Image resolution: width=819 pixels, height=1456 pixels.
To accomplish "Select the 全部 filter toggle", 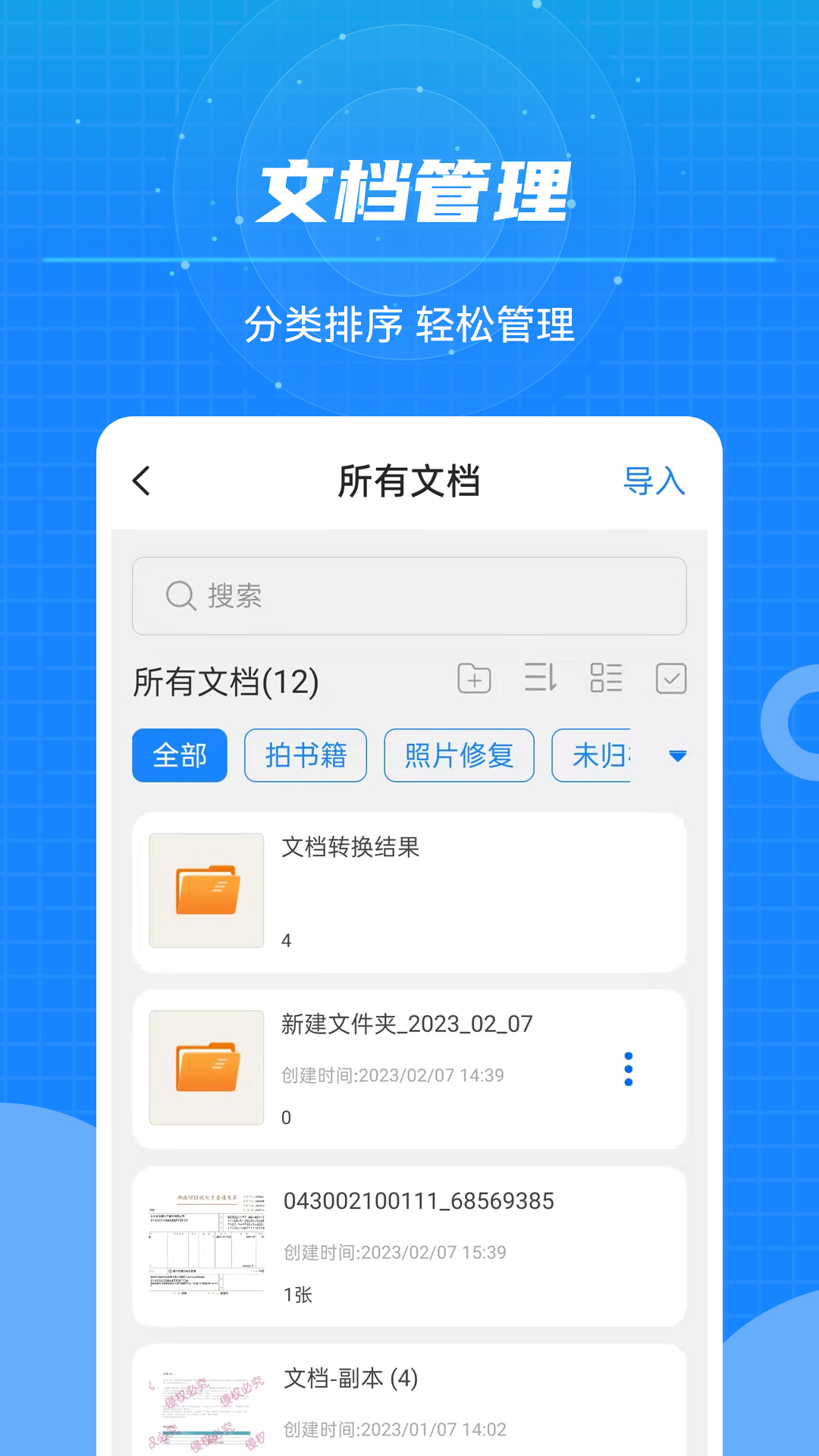I will tap(179, 755).
